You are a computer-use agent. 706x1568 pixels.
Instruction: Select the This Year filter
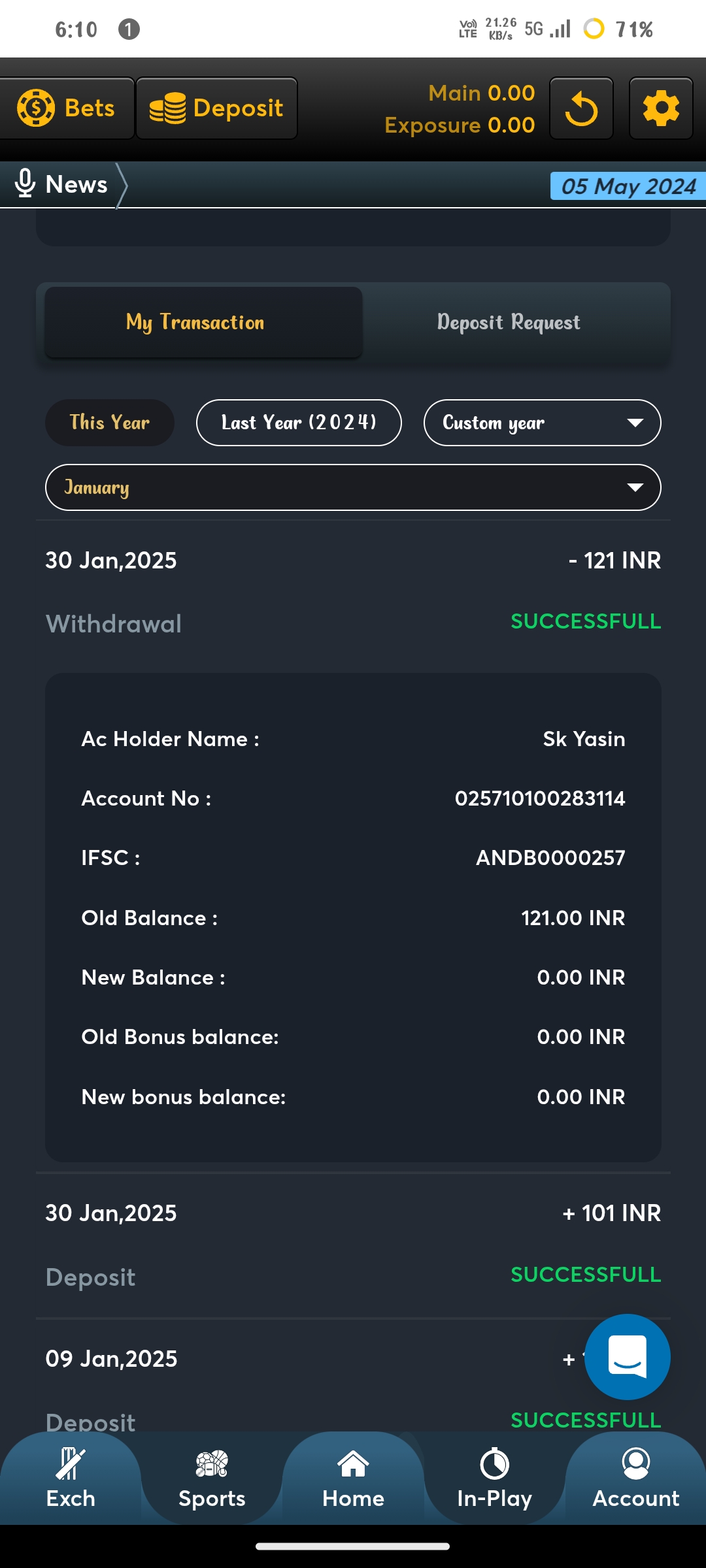coord(109,423)
